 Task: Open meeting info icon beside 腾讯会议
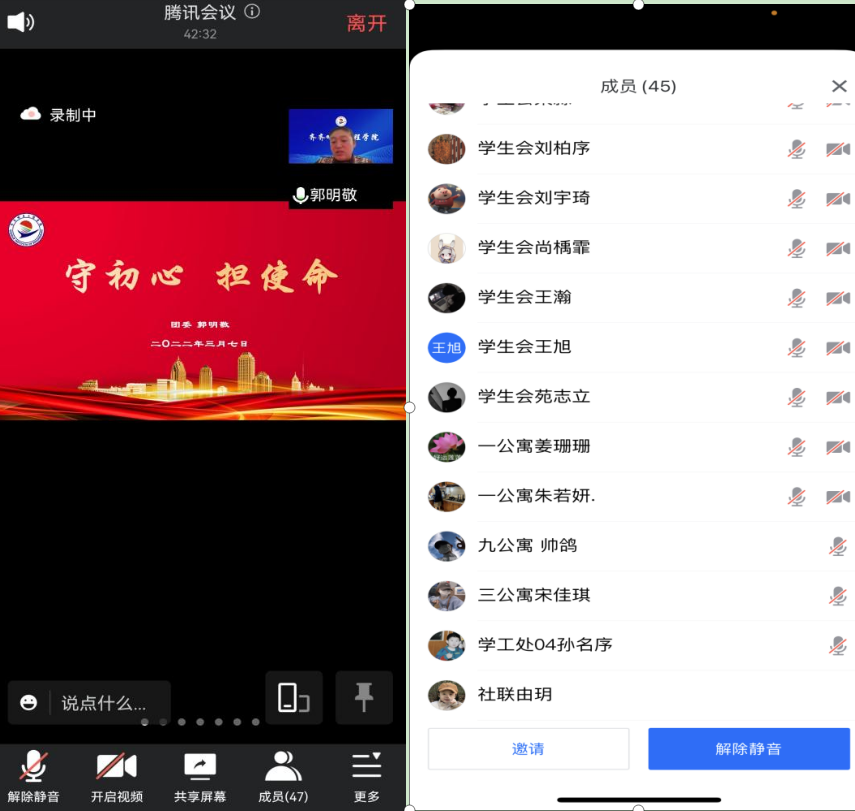pos(252,12)
